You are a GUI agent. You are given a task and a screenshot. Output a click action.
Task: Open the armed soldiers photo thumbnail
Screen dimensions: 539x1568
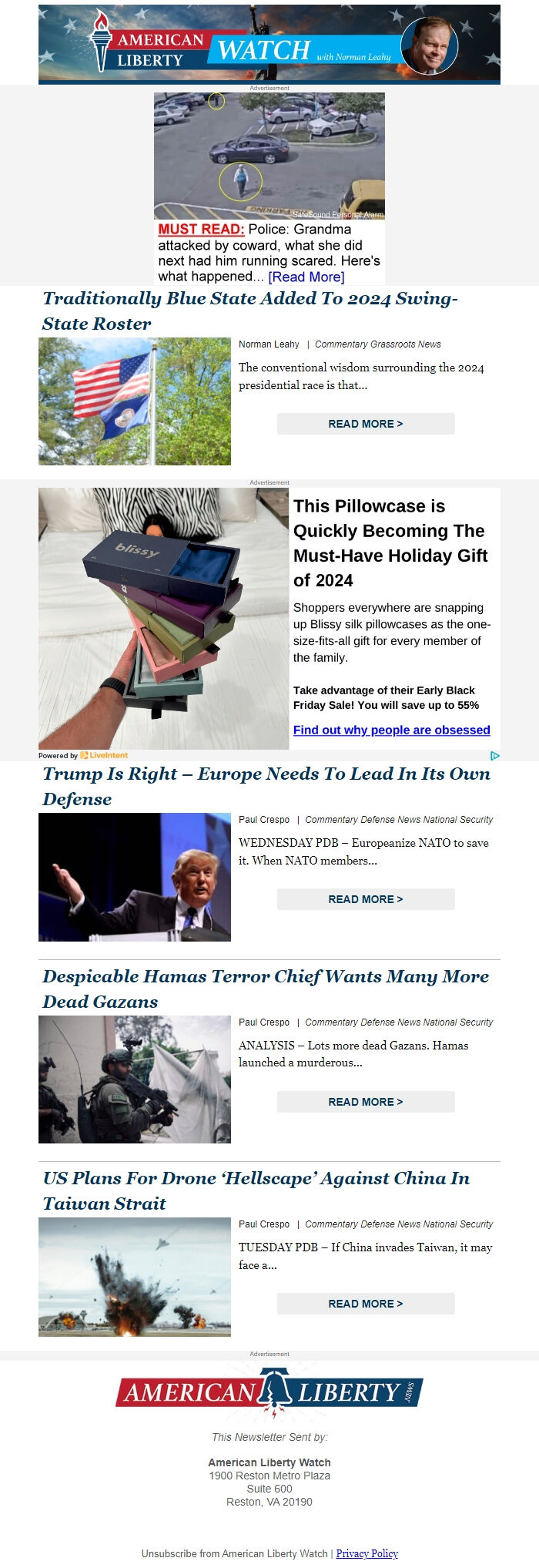135,1079
